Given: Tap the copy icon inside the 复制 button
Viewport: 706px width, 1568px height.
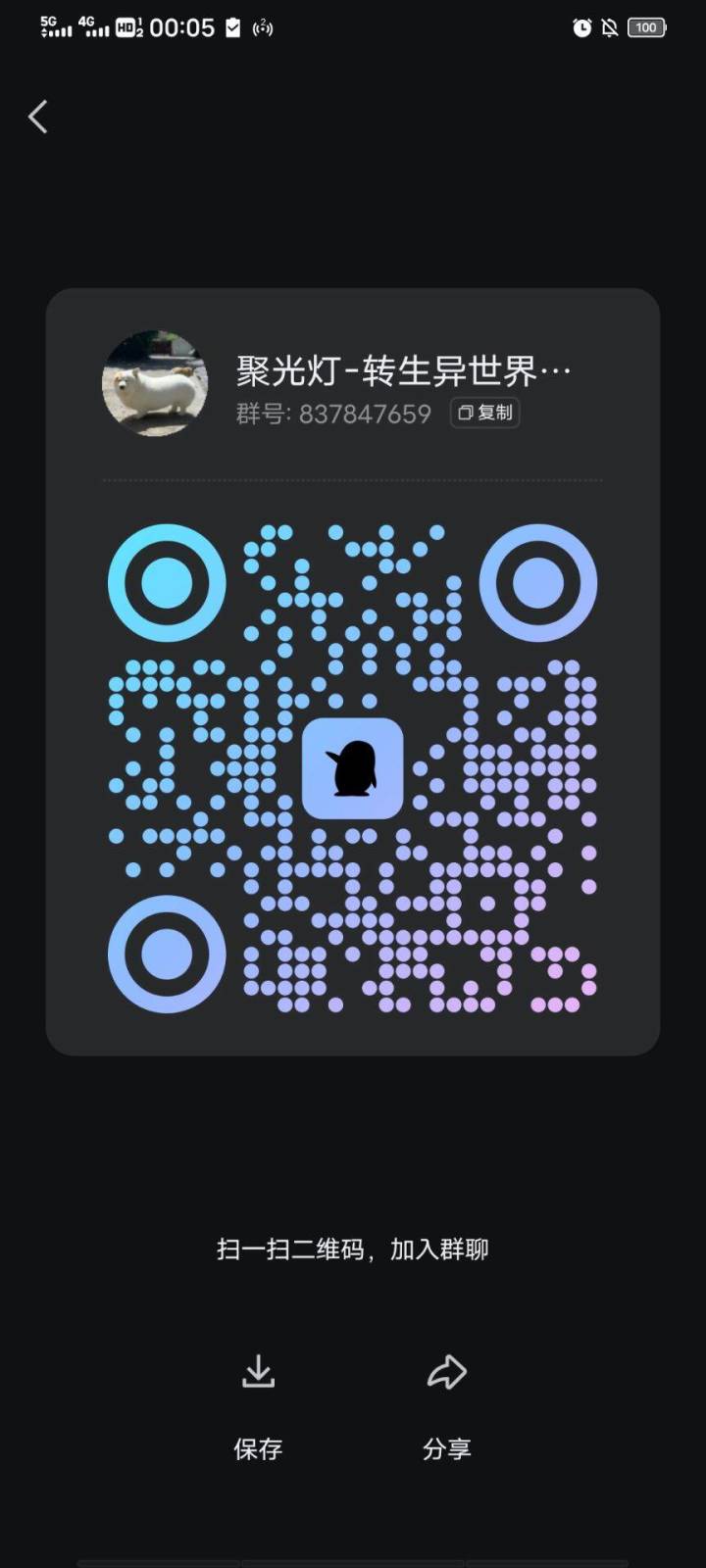Looking at the screenshot, I should (x=465, y=413).
